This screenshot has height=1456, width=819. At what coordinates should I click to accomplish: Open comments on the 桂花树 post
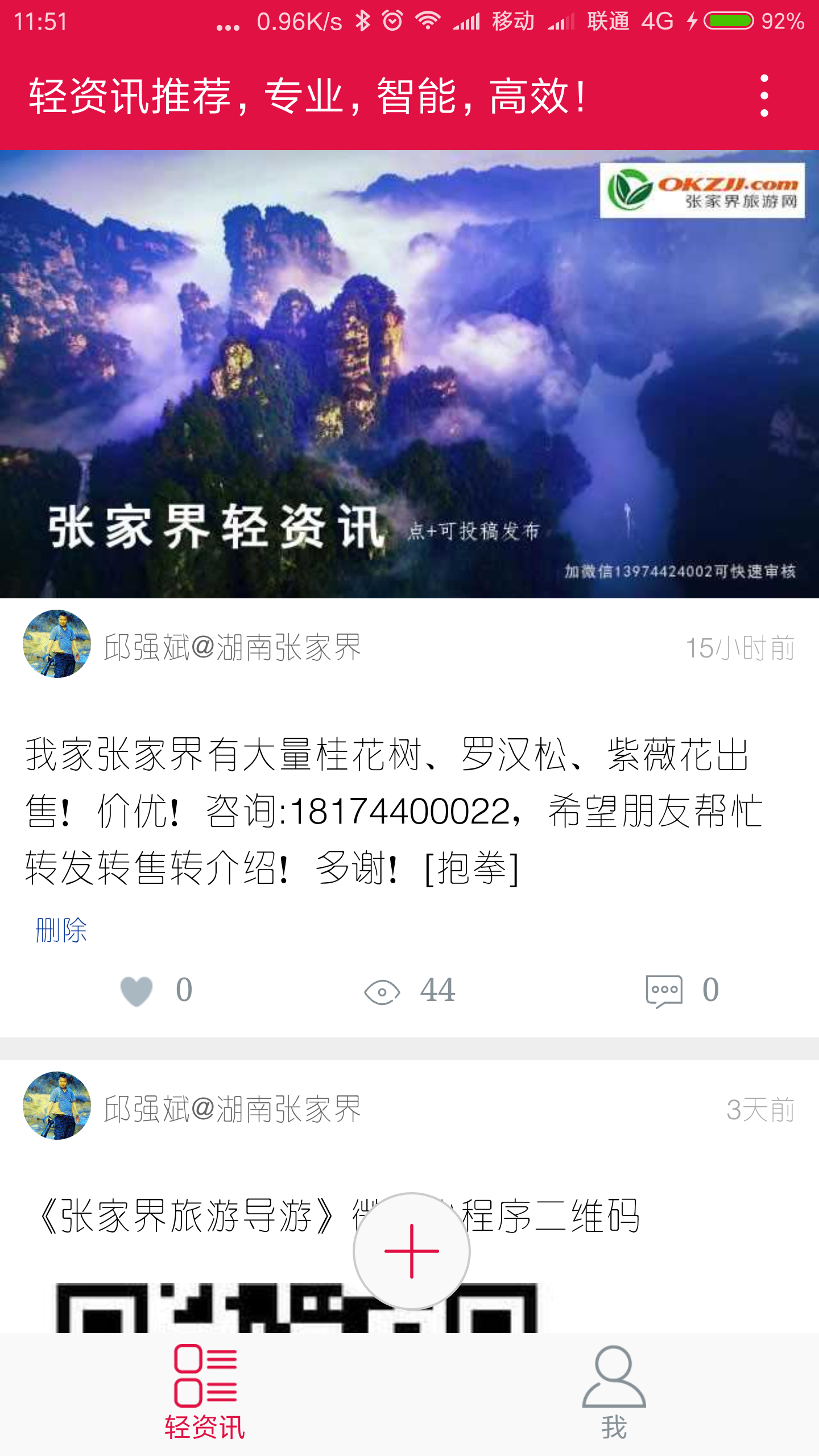click(664, 991)
